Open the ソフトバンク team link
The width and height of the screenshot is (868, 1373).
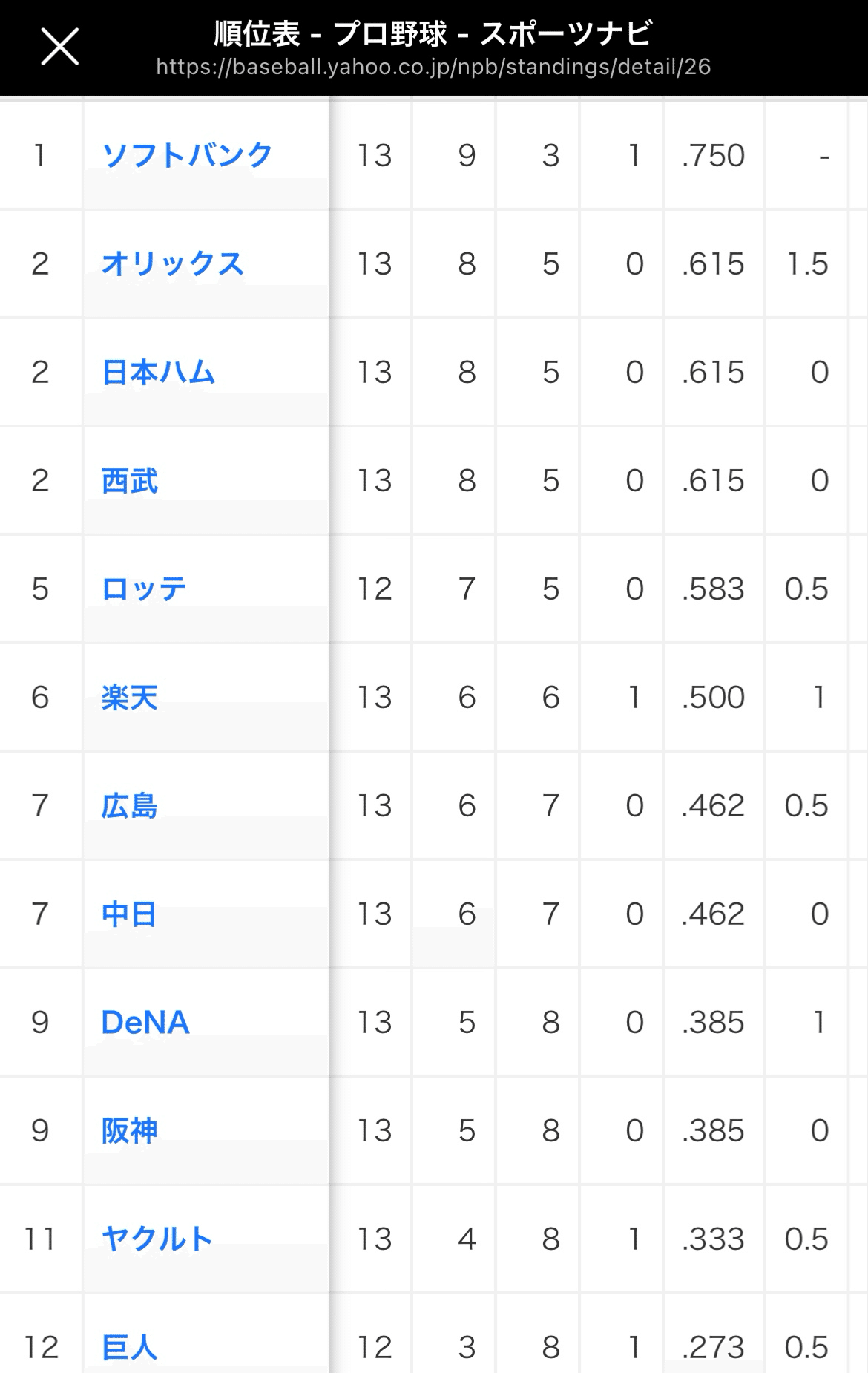tap(187, 155)
